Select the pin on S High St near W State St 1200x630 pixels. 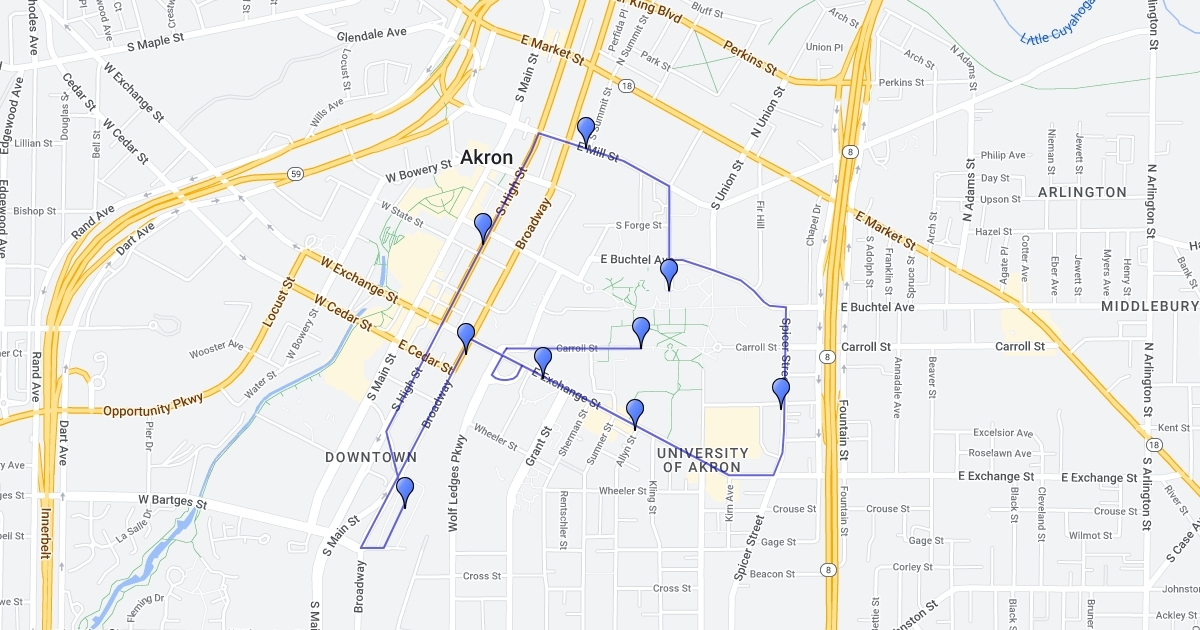483,227
